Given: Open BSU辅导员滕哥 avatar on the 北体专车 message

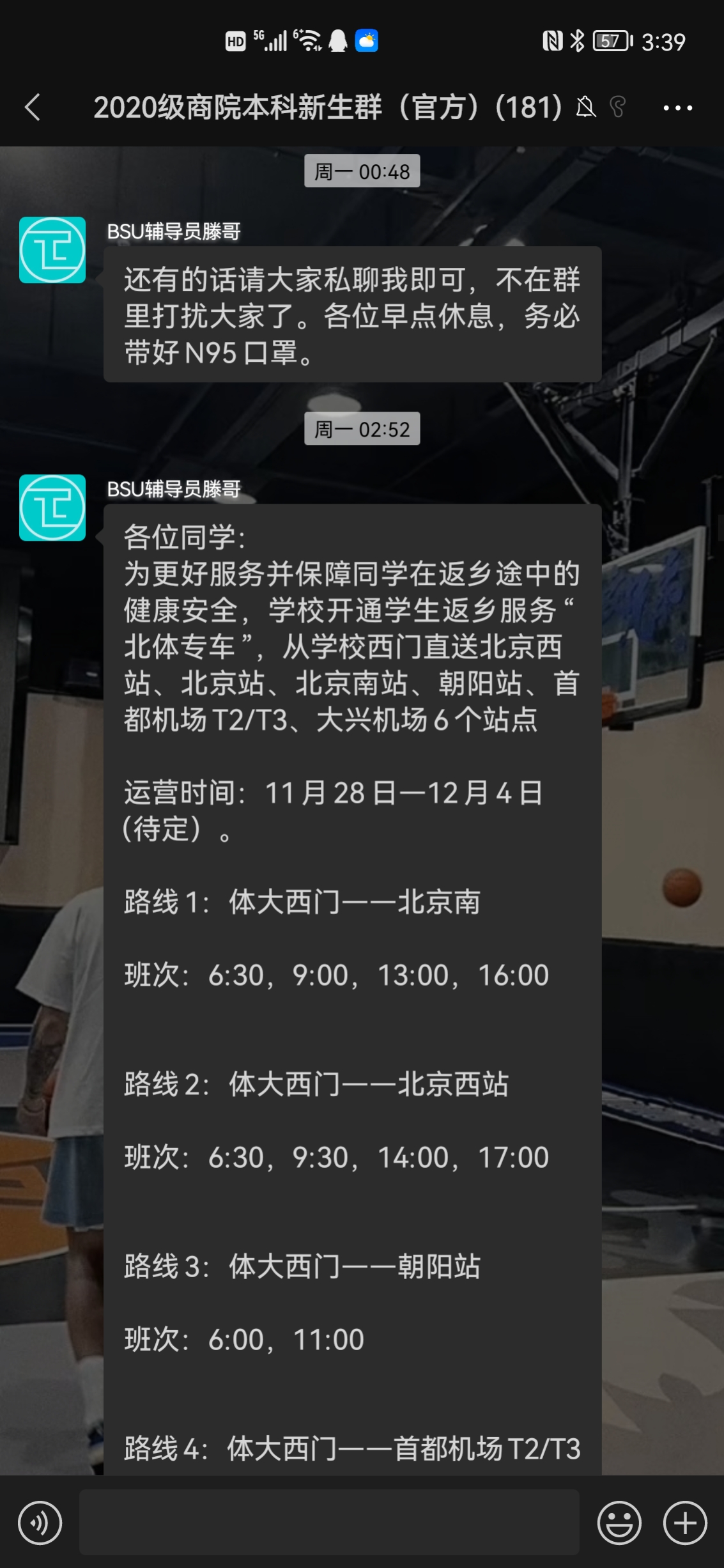Looking at the screenshot, I should click(x=52, y=508).
